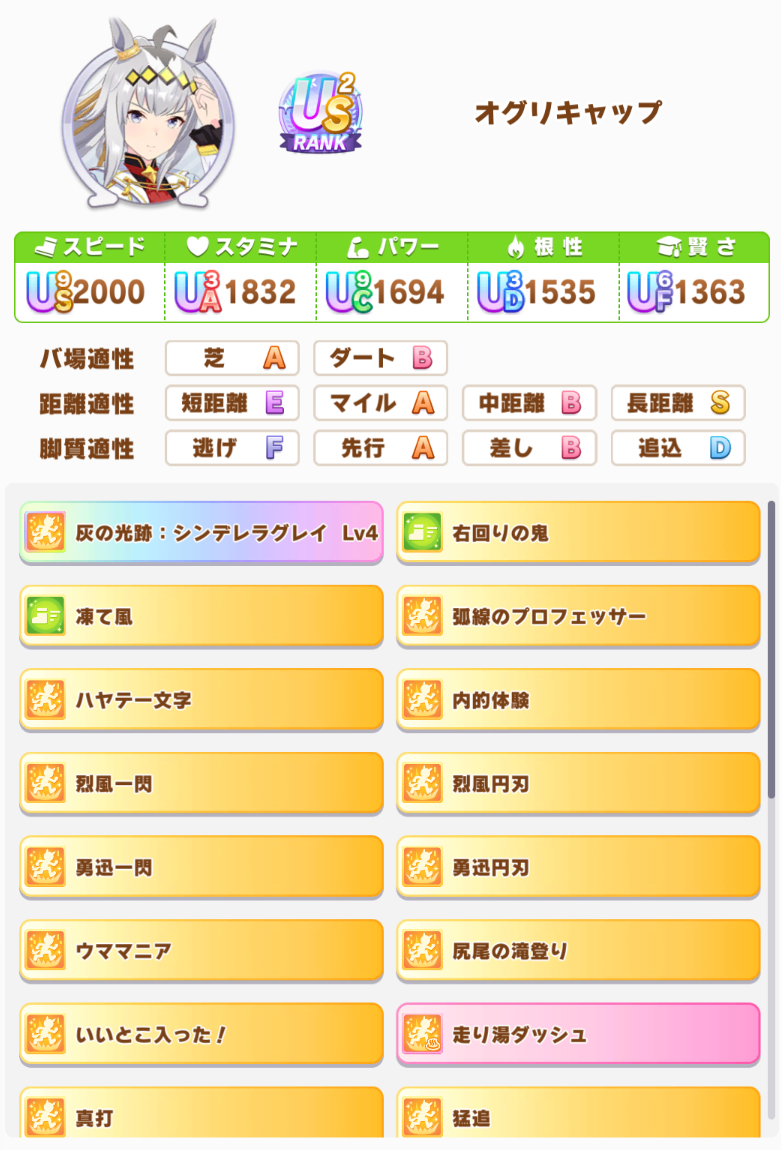Viewport: 781px width, 1150px height.
Task: View details of the 右回りの鬼 skill
Action: click(x=578, y=533)
